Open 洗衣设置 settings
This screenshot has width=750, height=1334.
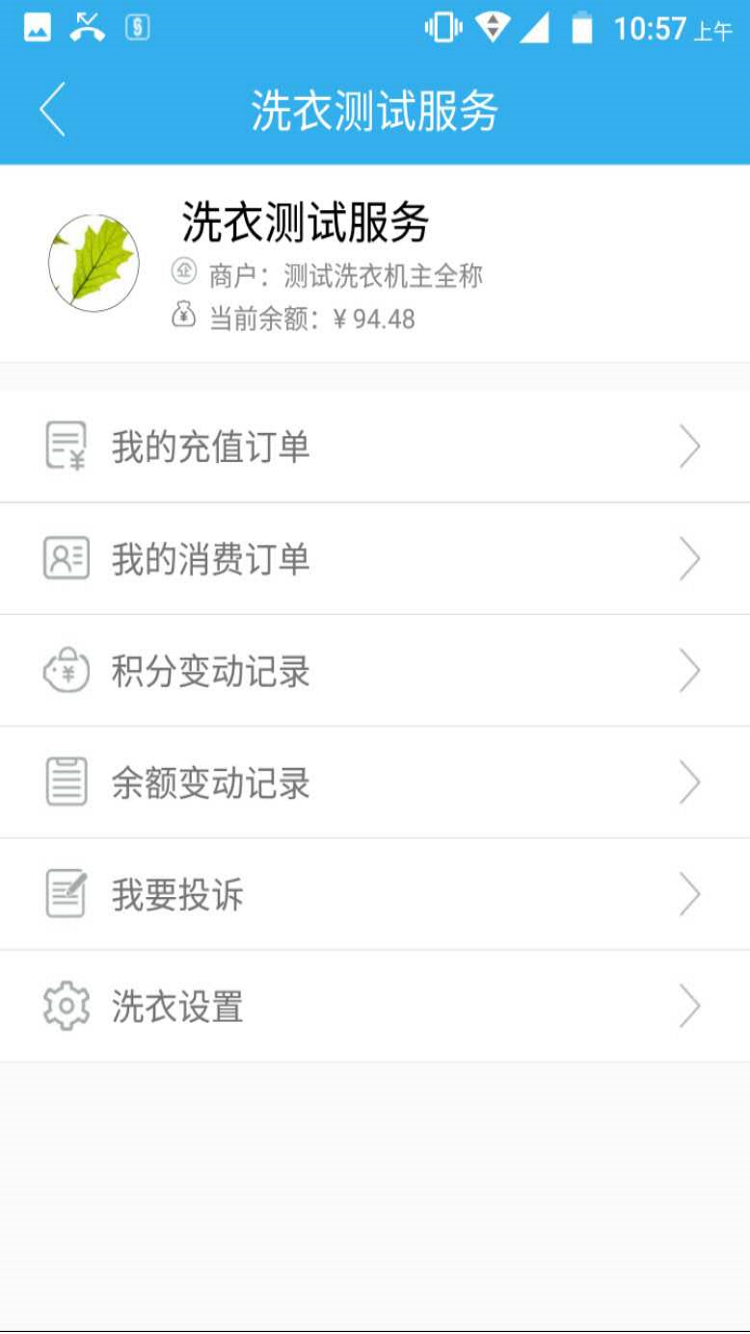click(374, 1007)
